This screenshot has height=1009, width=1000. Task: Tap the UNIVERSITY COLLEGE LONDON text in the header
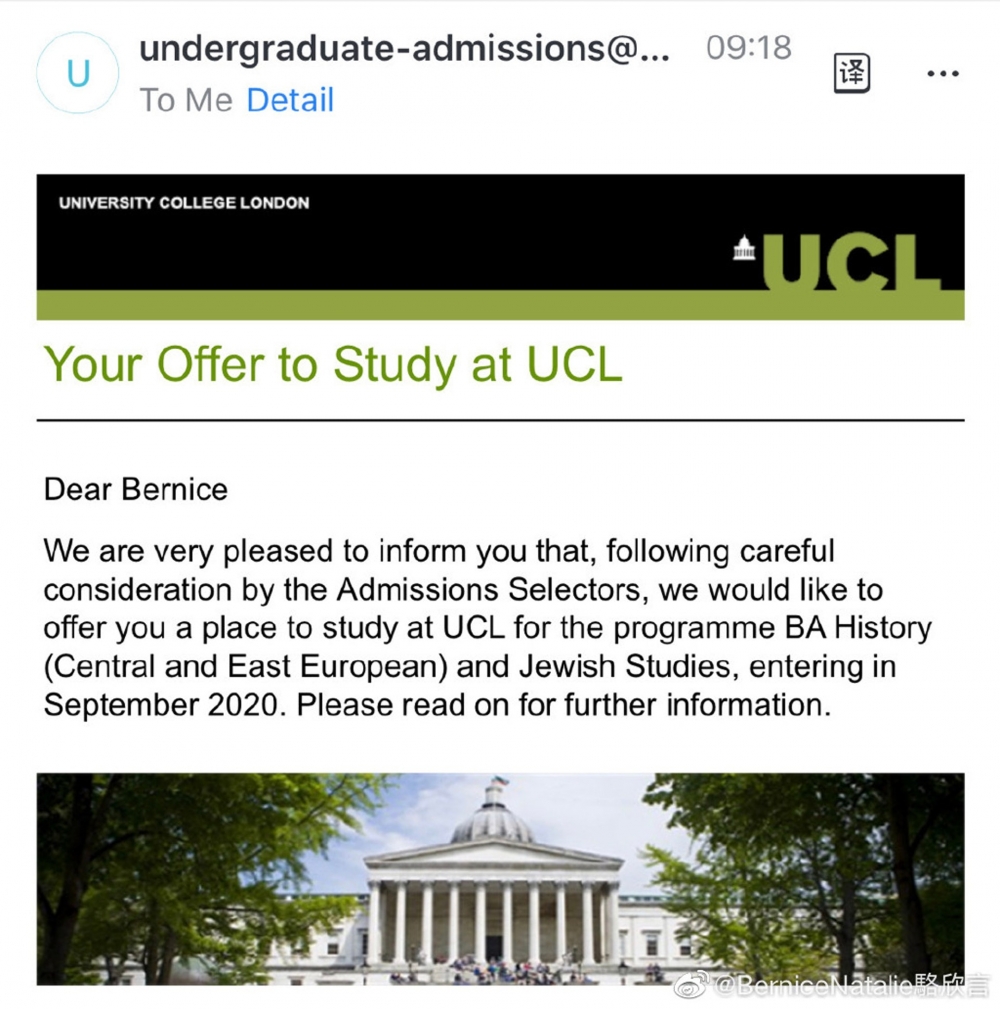point(185,202)
